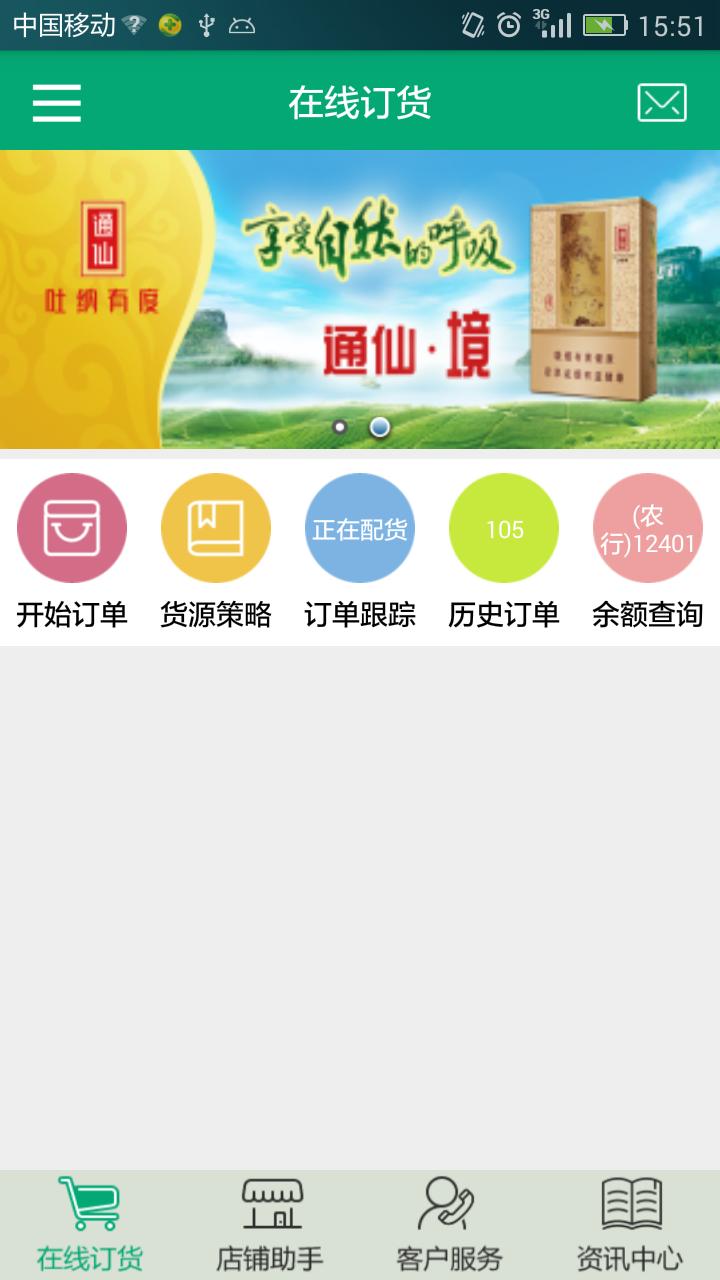Check account balance via 余额查询
This screenshot has width=720, height=1280.
point(648,550)
